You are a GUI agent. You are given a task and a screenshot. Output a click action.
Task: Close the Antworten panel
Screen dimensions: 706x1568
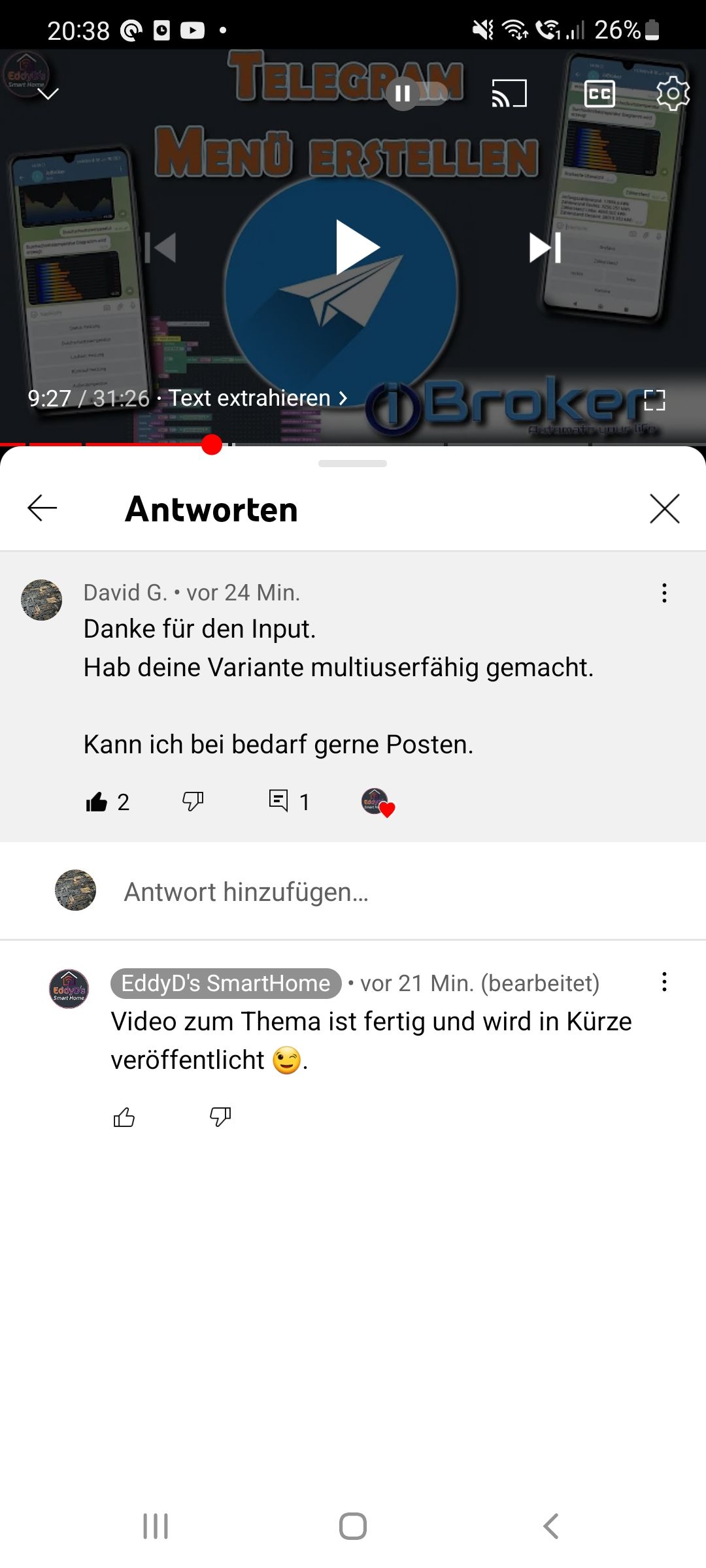pyautogui.click(x=664, y=508)
